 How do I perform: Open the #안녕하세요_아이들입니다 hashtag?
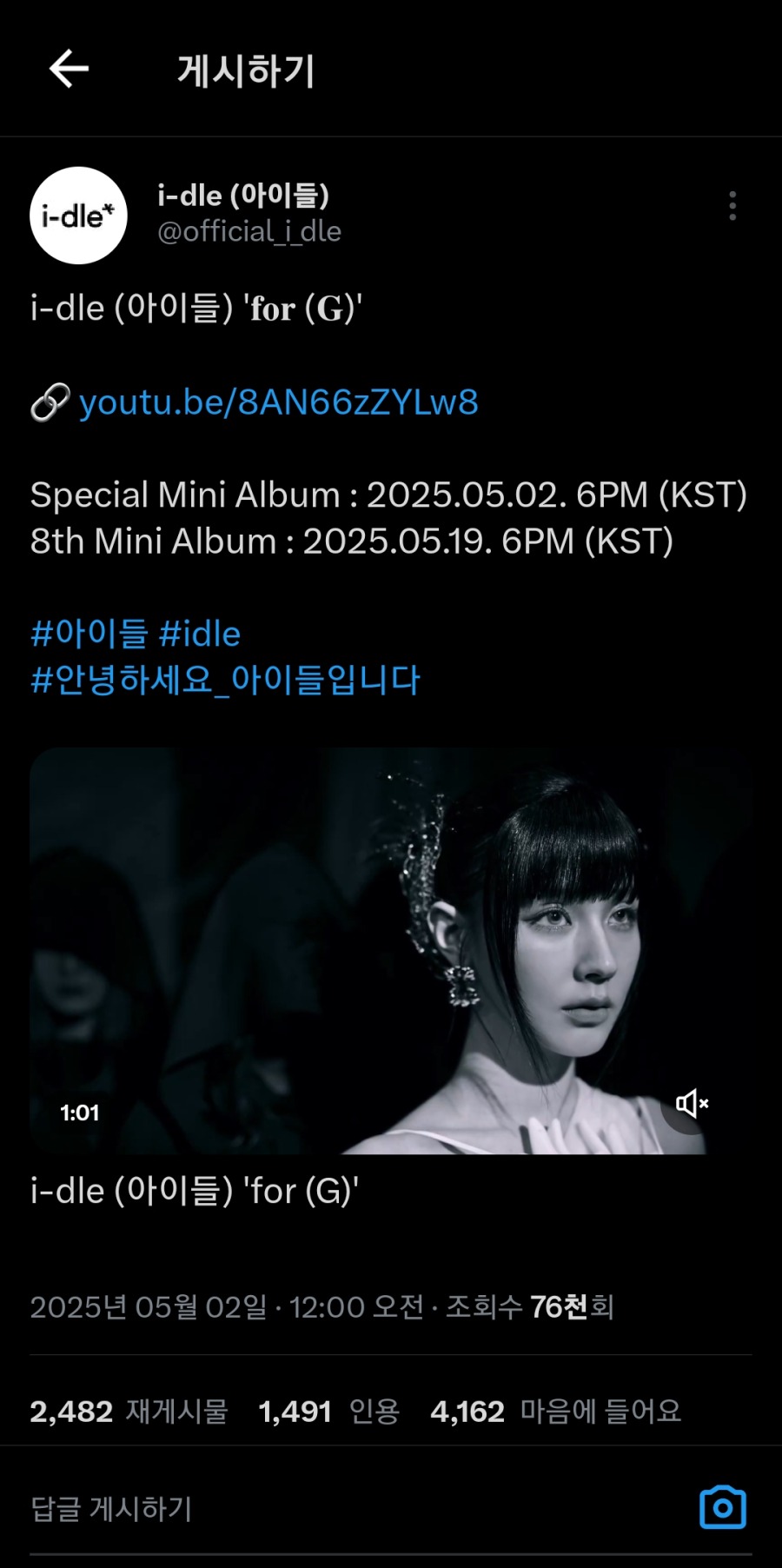[225, 680]
